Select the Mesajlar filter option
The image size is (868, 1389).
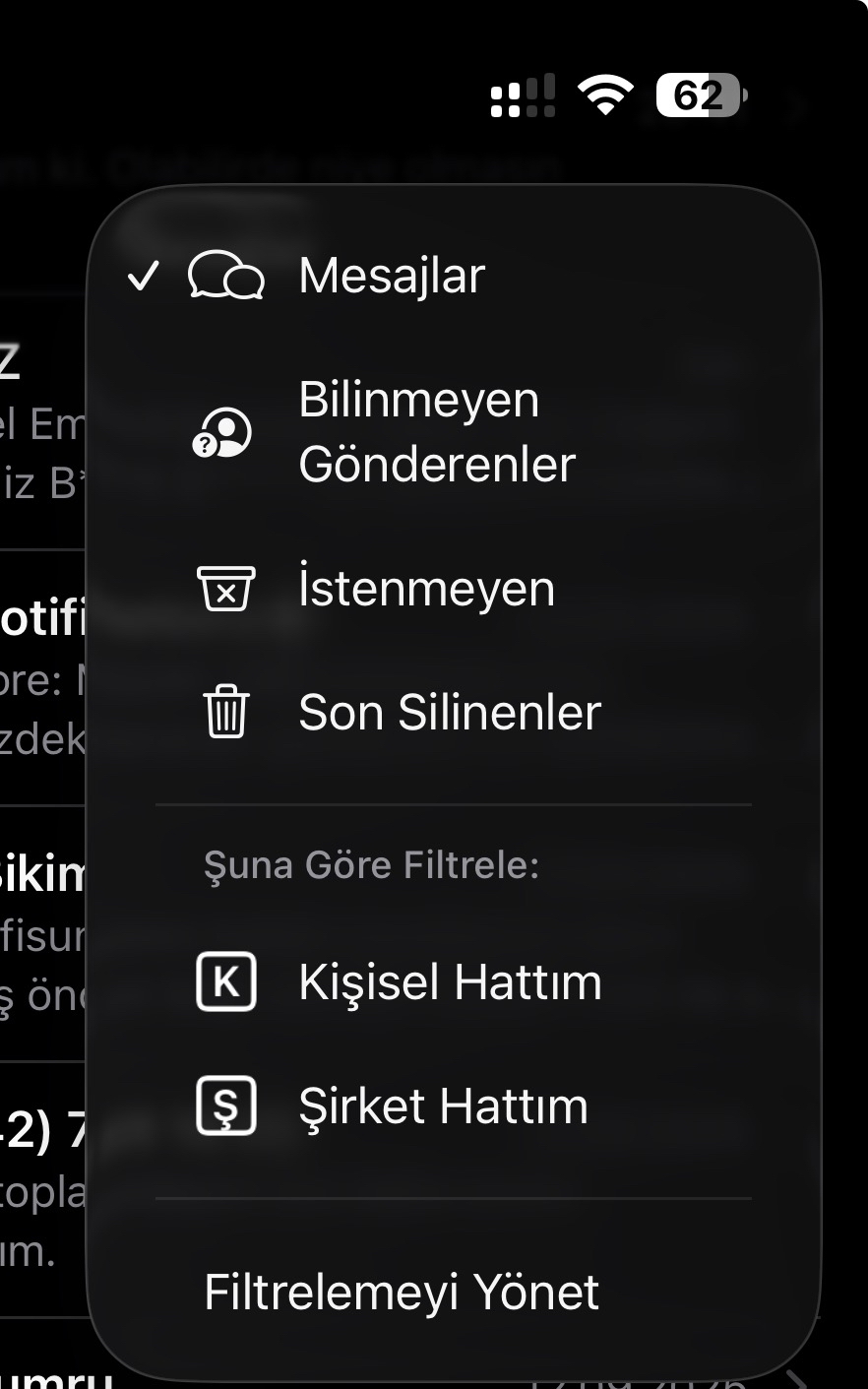point(392,276)
